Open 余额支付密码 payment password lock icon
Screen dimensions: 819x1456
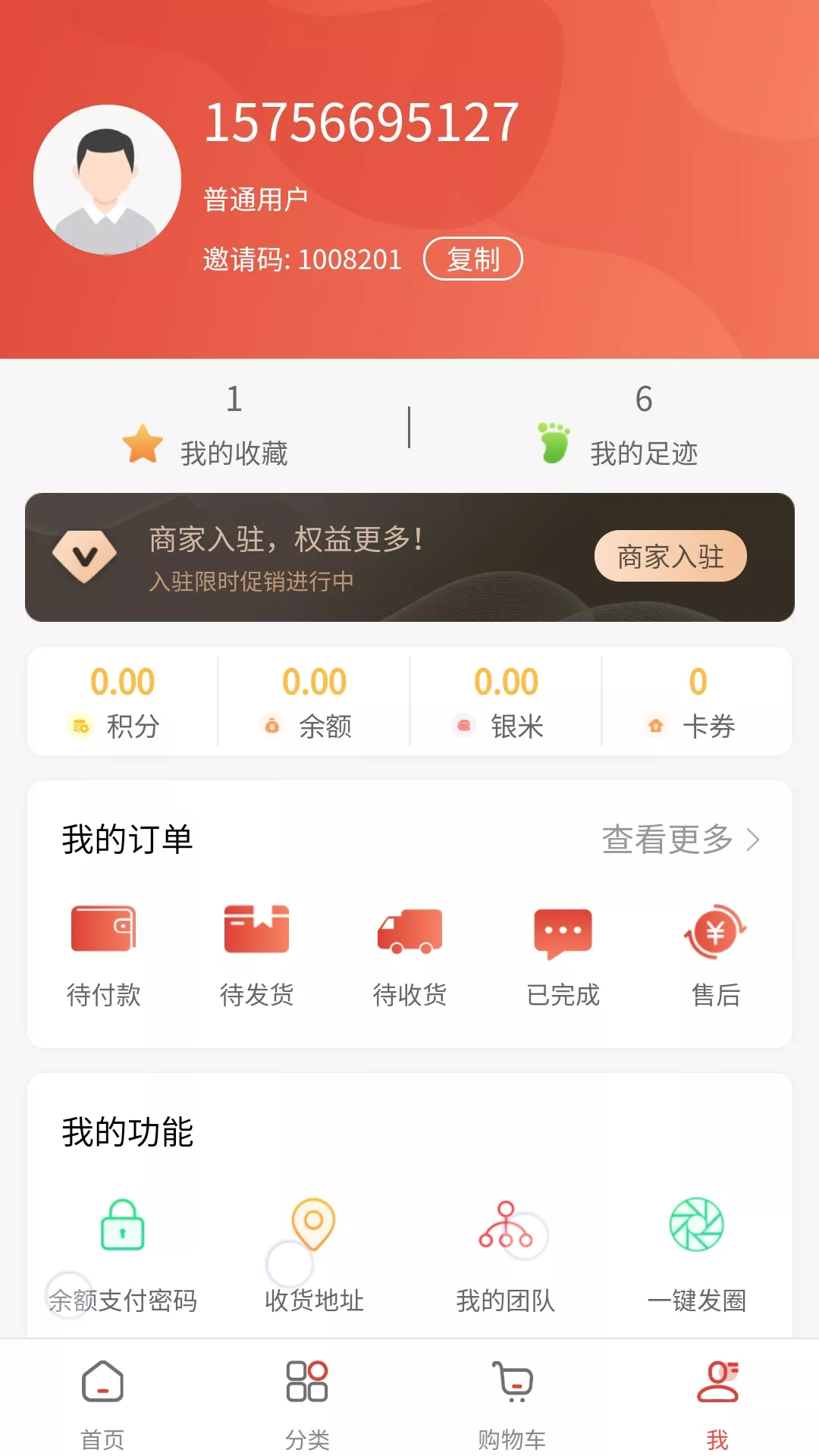tap(121, 1228)
